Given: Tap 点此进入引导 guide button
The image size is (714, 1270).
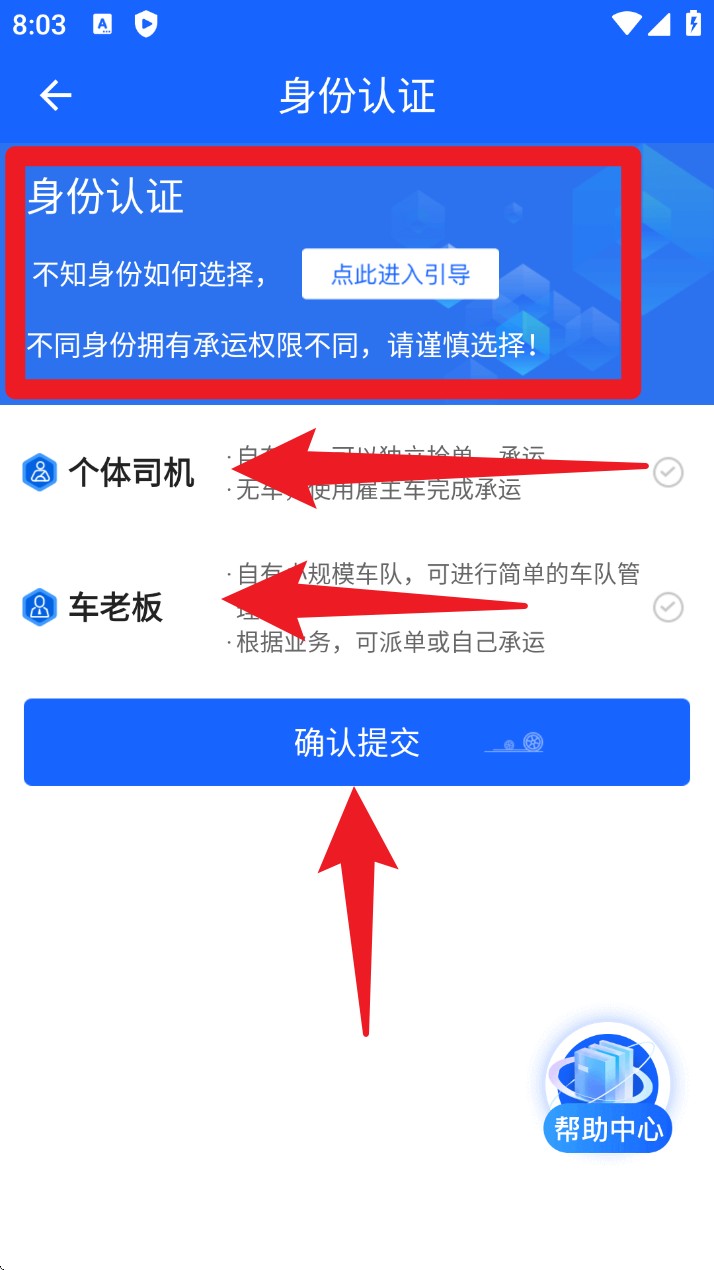Looking at the screenshot, I should [400, 274].
